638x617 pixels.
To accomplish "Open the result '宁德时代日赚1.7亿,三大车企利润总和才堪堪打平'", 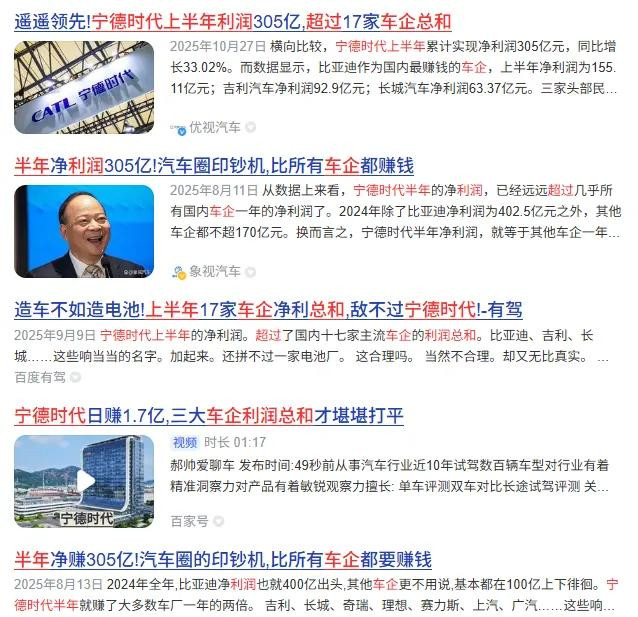I will 209,415.
